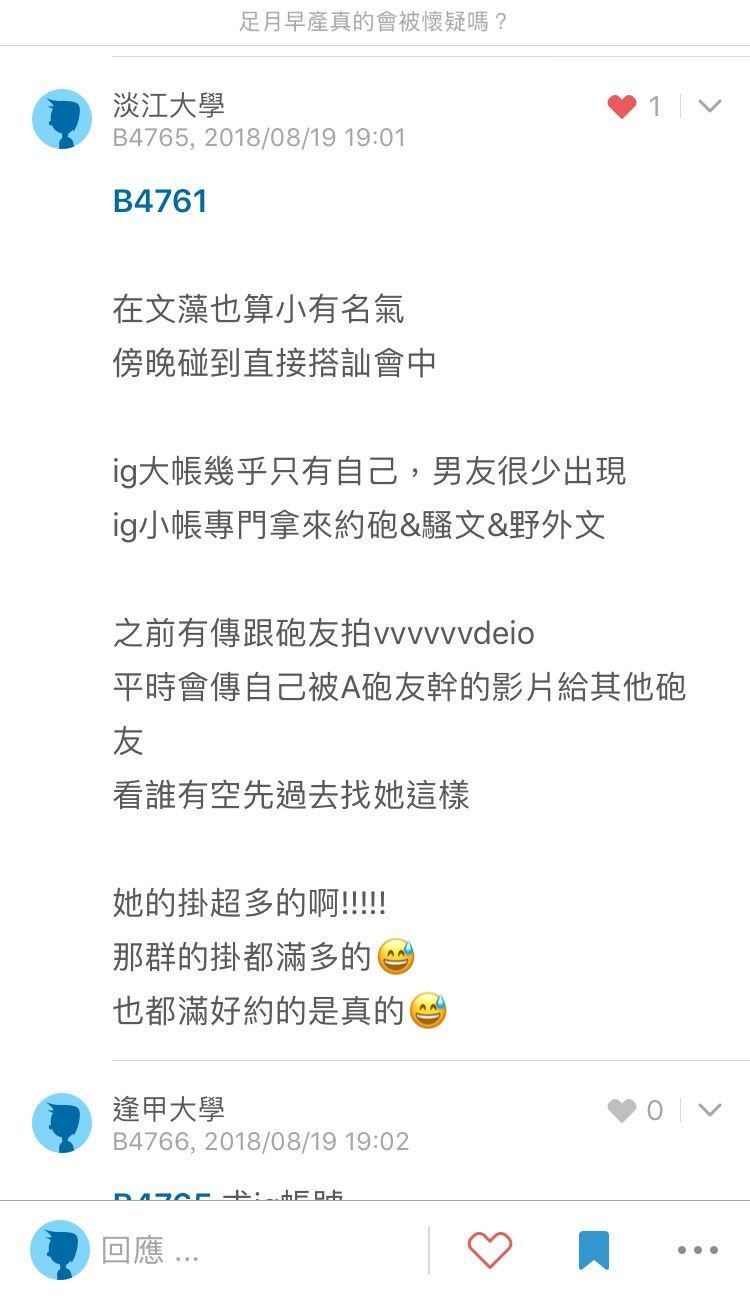Viewport: 750px width, 1300px height.
Task: Open the three-dot more options menu
Action: (x=698, y=1250)
